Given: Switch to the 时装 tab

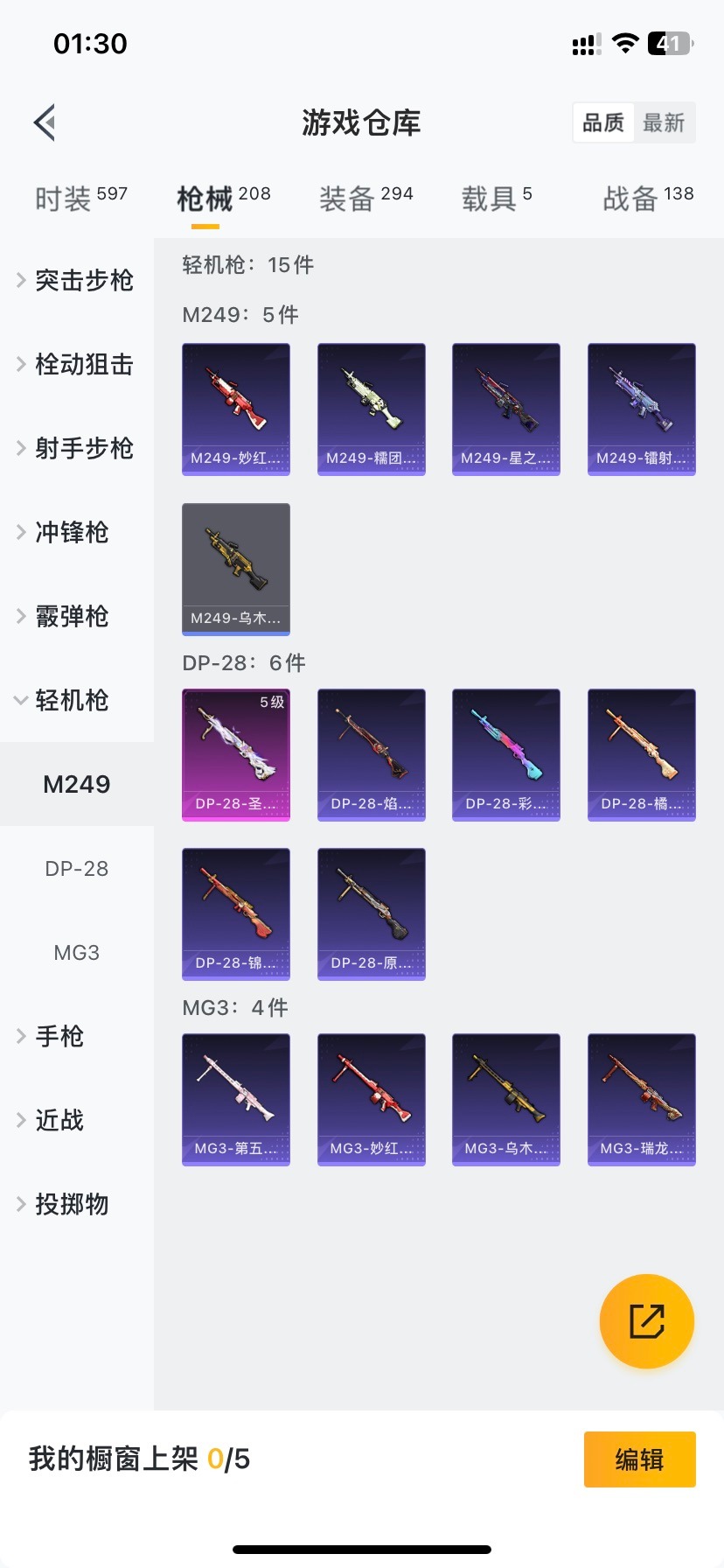Looking at the screenshot, I should 80,199.
